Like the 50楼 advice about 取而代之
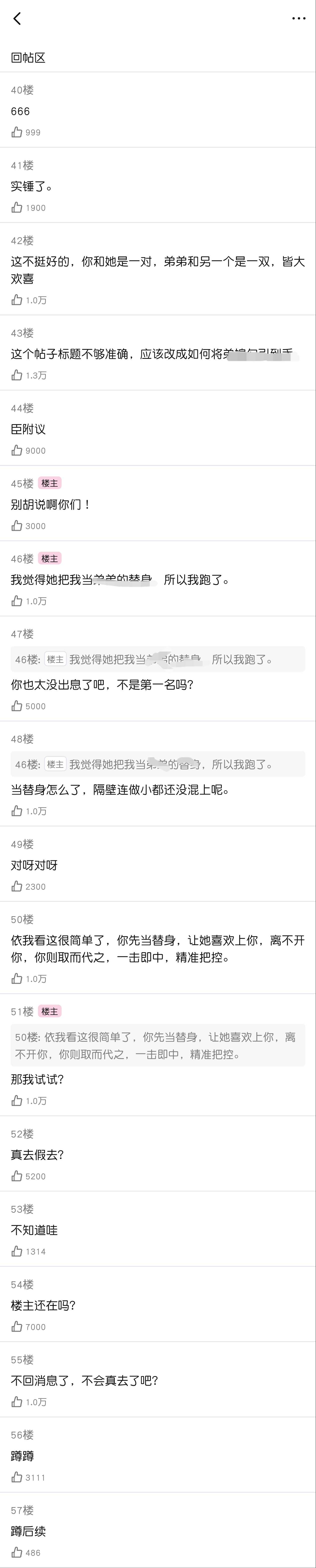This screenshot has width=316, height=1568. coord(17,979)
